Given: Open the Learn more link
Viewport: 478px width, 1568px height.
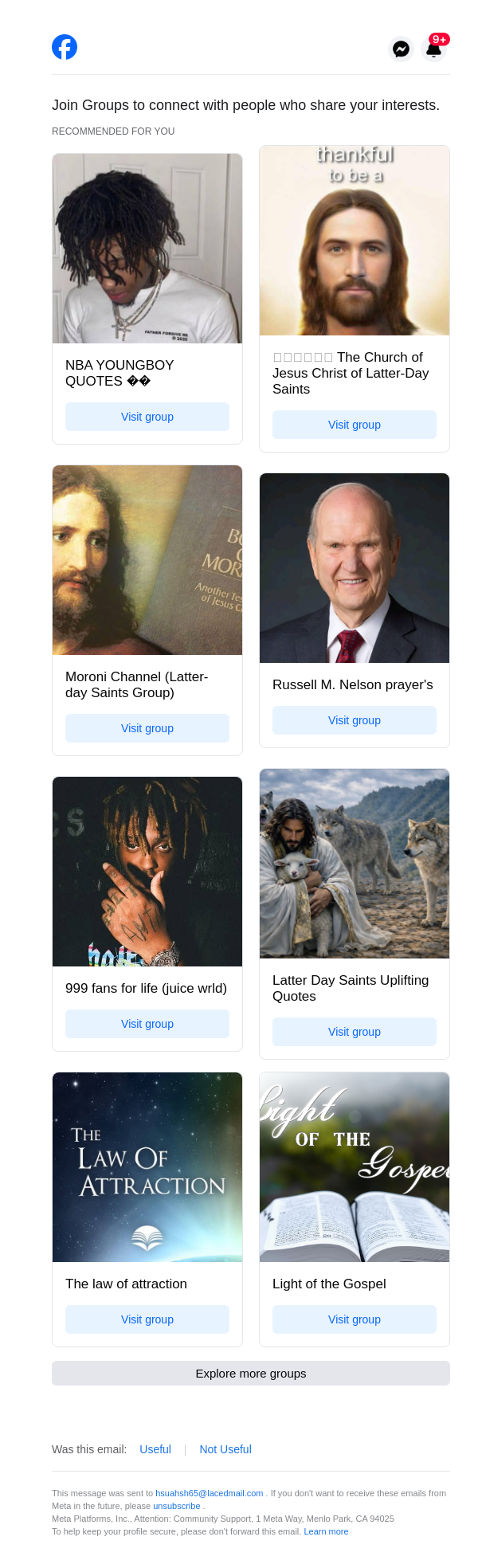Looking at the screenshot, I should (x=326, y=1531).
